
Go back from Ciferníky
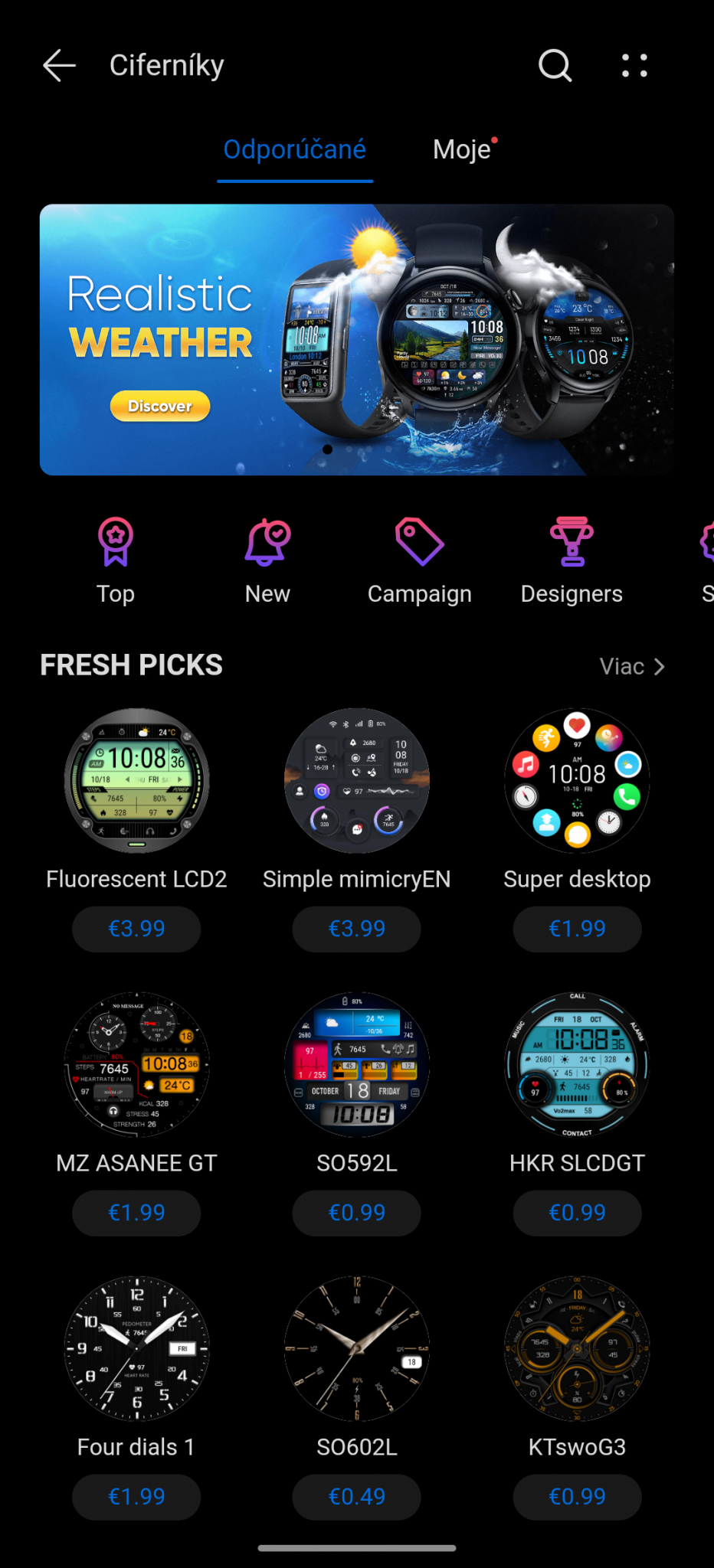(59, 66)
